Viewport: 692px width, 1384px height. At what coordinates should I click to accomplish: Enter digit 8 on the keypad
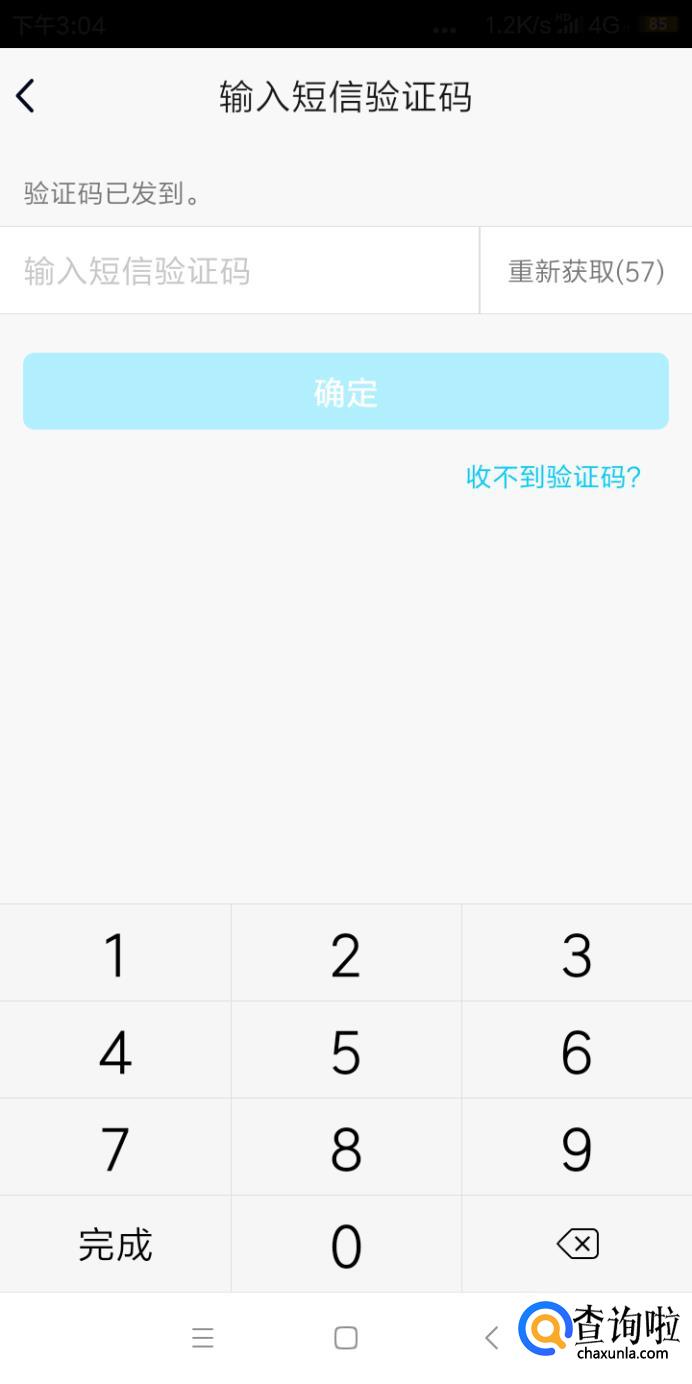pos(346,1148)
